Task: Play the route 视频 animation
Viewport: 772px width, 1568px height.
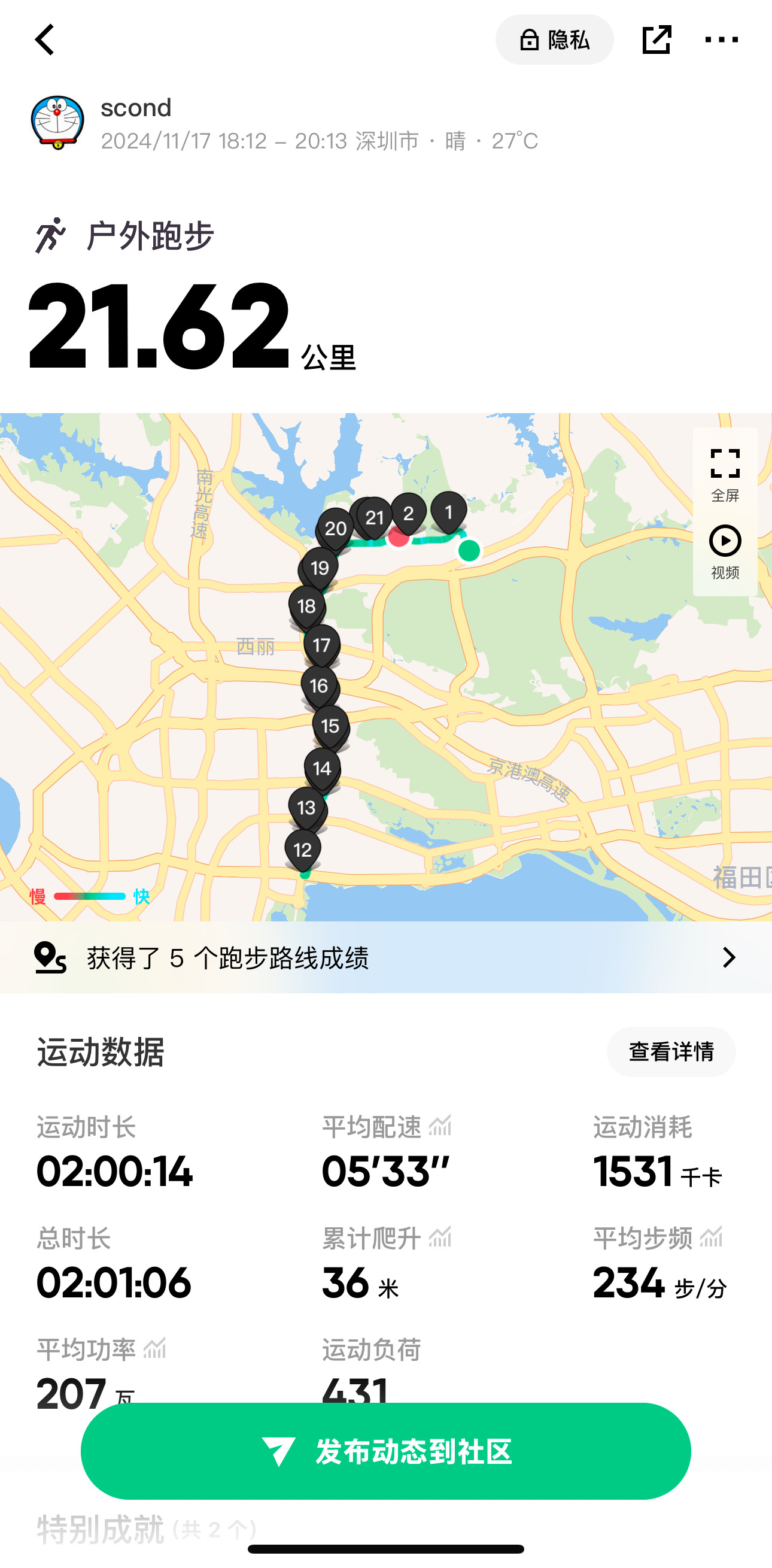Action: point(725,551)
